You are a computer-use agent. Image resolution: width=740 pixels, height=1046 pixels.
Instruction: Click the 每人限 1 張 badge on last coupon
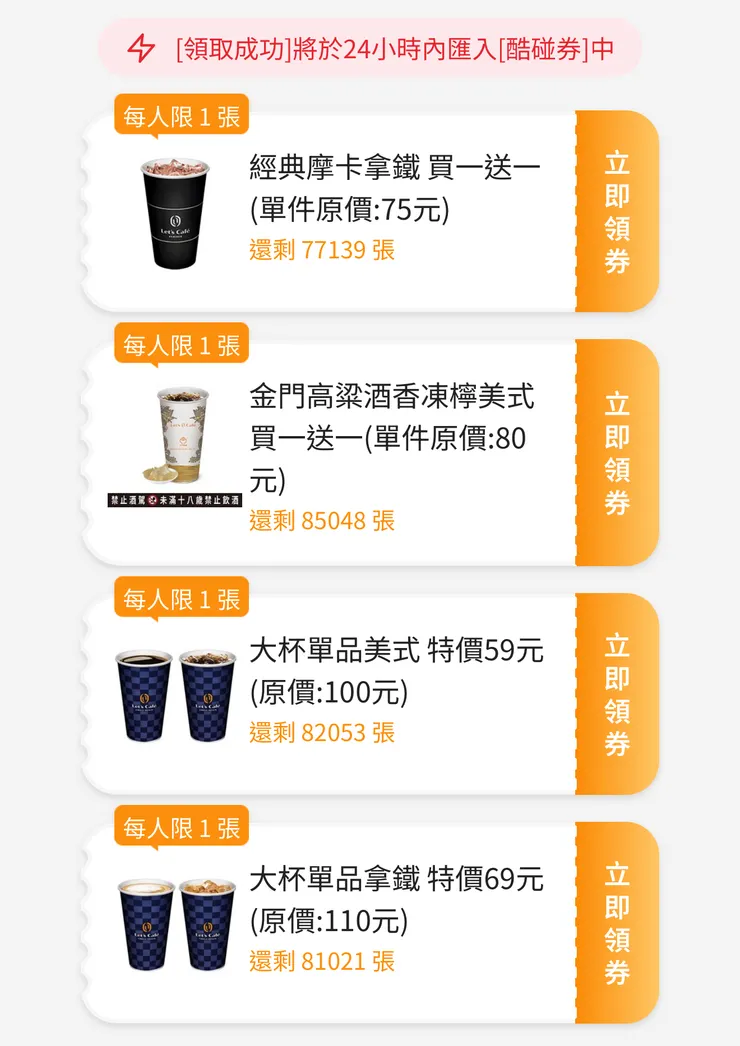181,828
